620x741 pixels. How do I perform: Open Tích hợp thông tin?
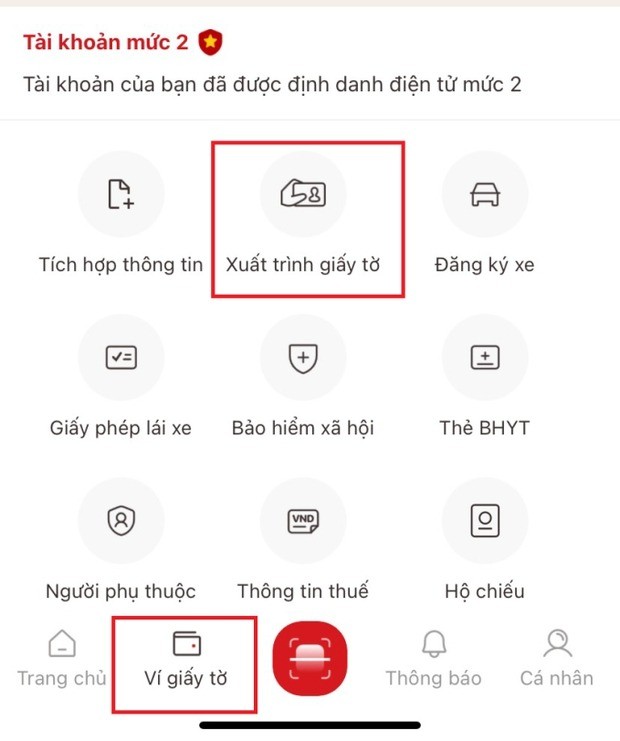pyautogui.click(x=121, y=195)
